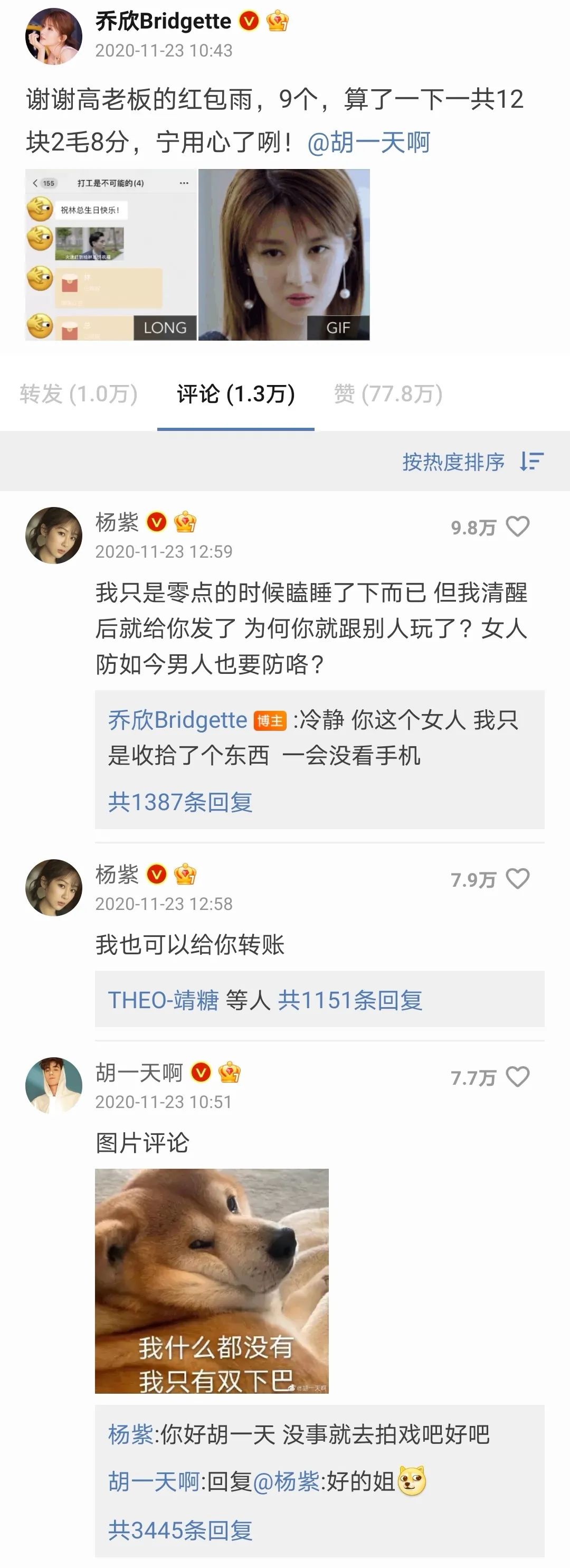Change comment sorting via 按热度排序
The image size is (570, 1568).
472,462
